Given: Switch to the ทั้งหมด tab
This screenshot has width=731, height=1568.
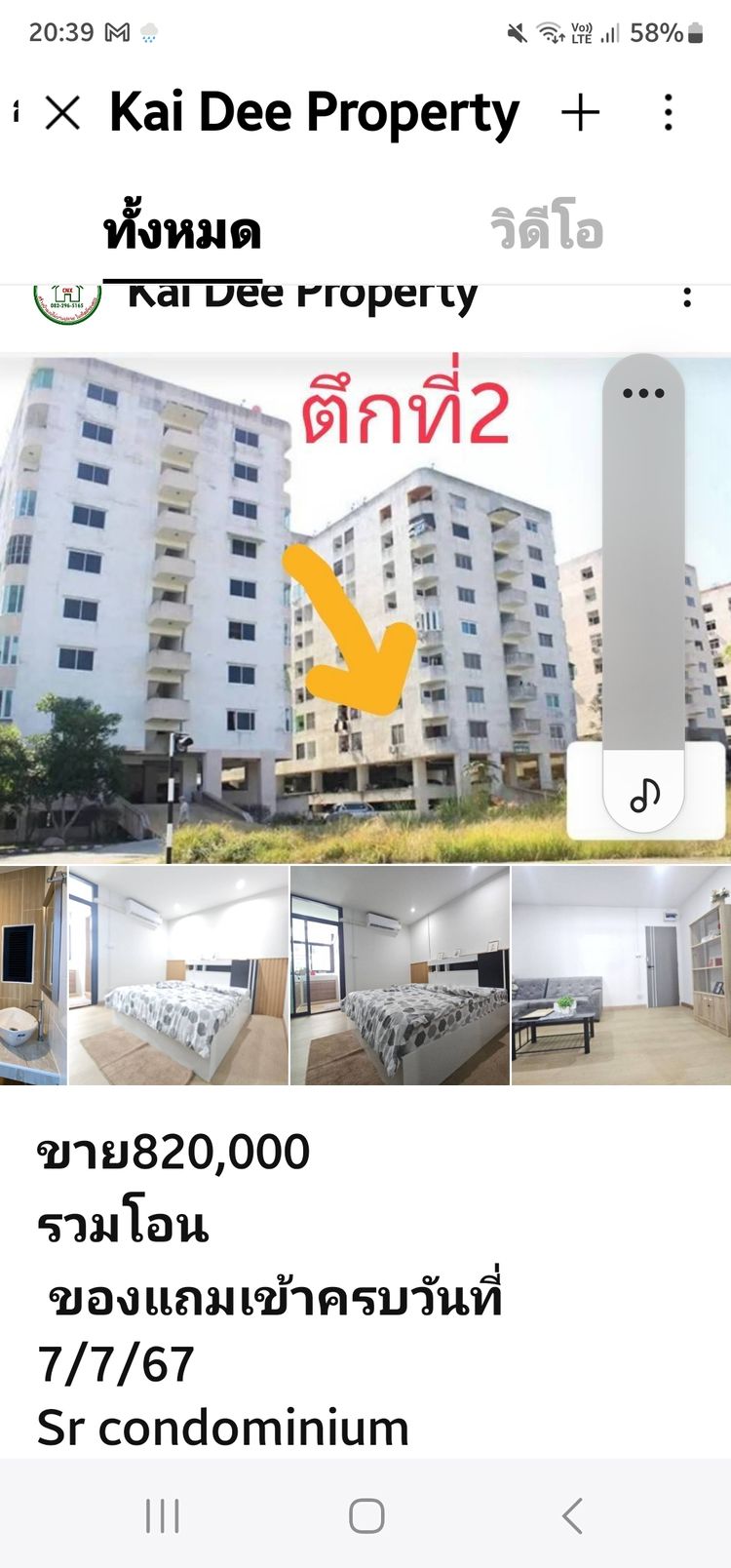Looking at the screenshot, I should pyautogui.click(x=182, y=232).
